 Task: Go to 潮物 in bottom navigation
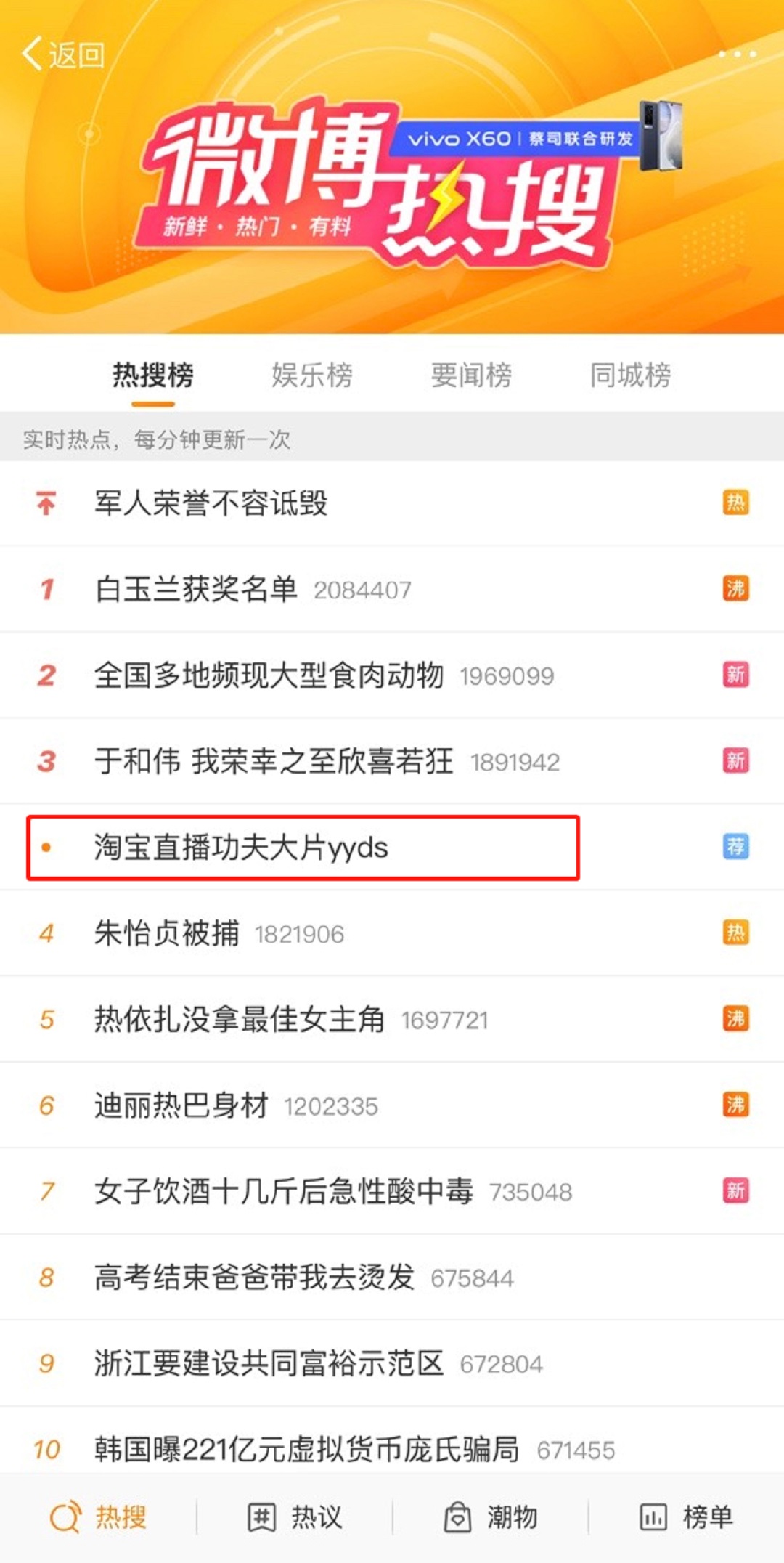click(x=491, y=1517)
